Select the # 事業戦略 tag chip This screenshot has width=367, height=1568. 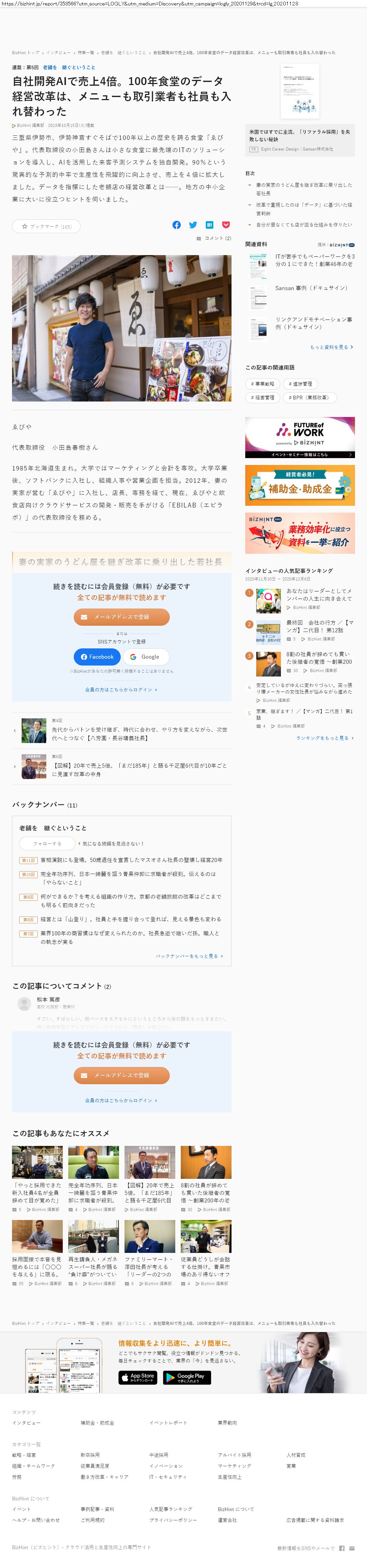(x=263, y=384)
